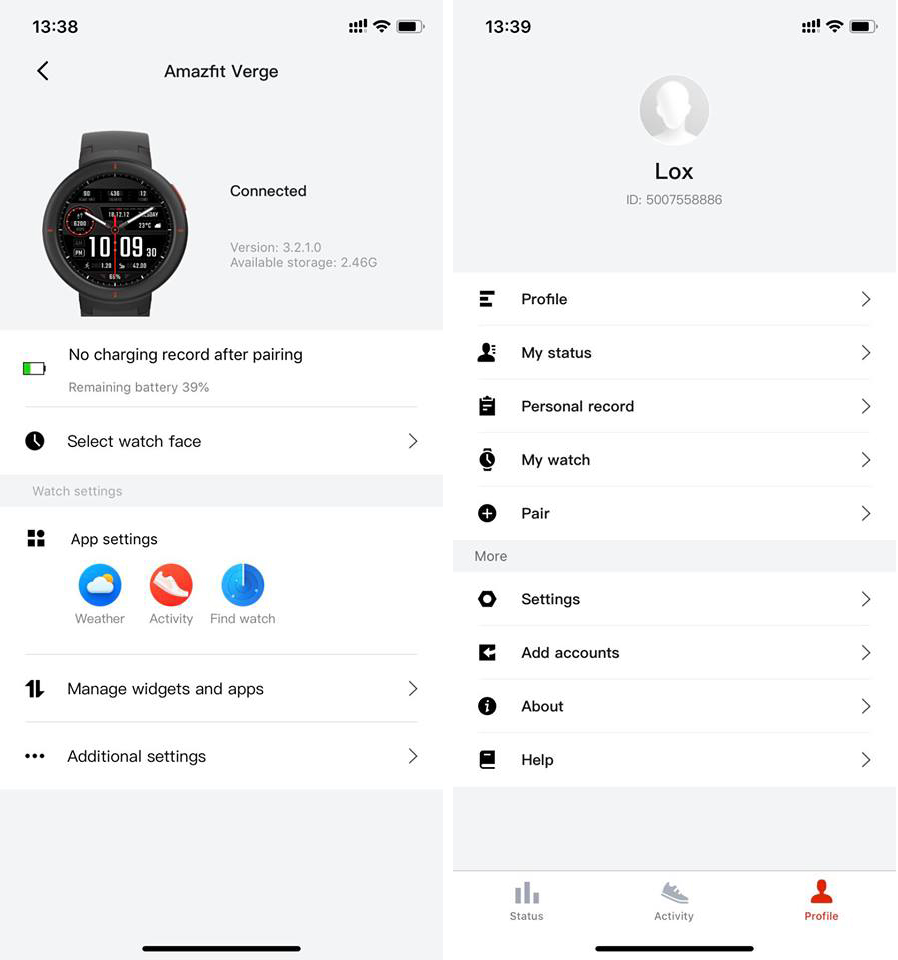The width and height of the screenshot is (898, 960).
Task: Open Help
Action: (x=673, y=760)
